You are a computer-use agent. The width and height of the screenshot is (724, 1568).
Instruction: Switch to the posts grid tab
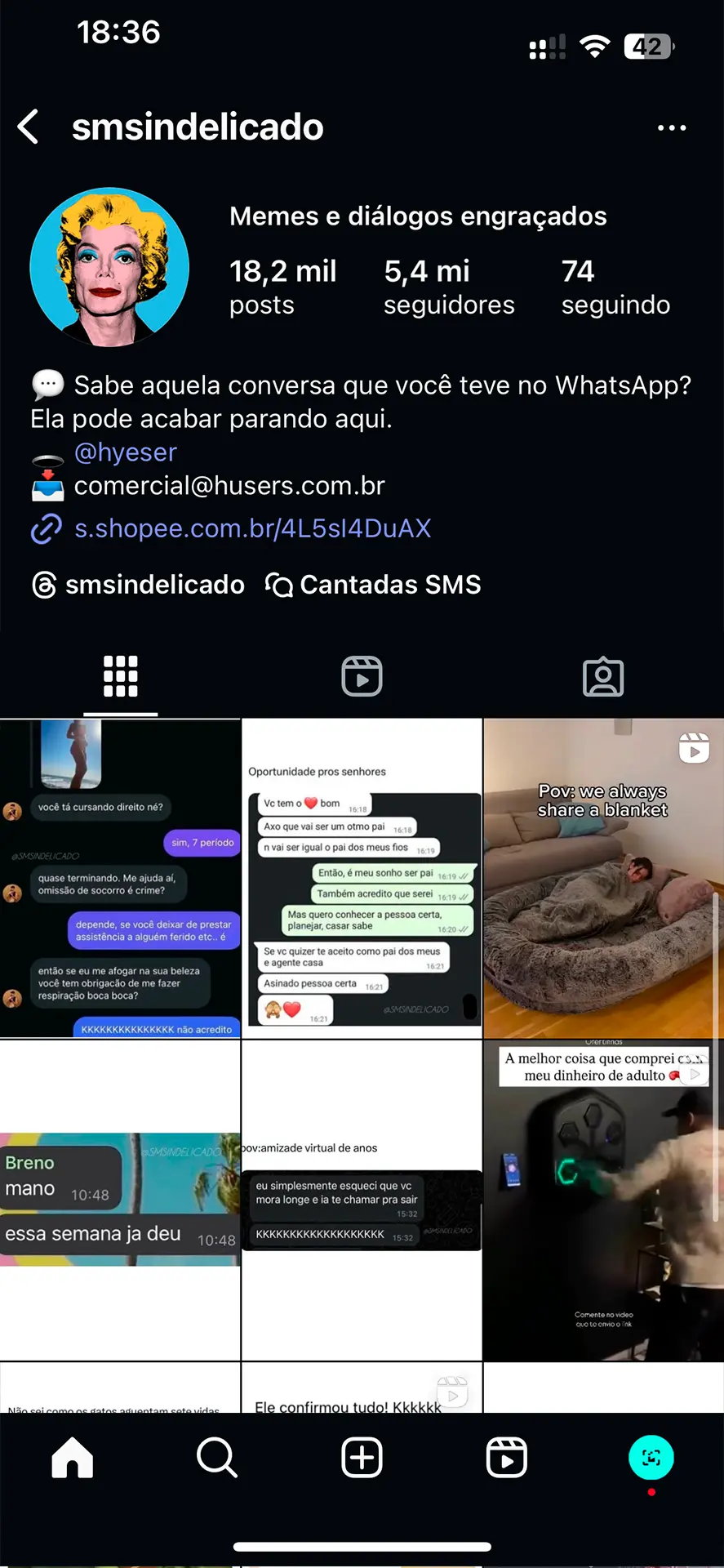[x=120, y=676]
